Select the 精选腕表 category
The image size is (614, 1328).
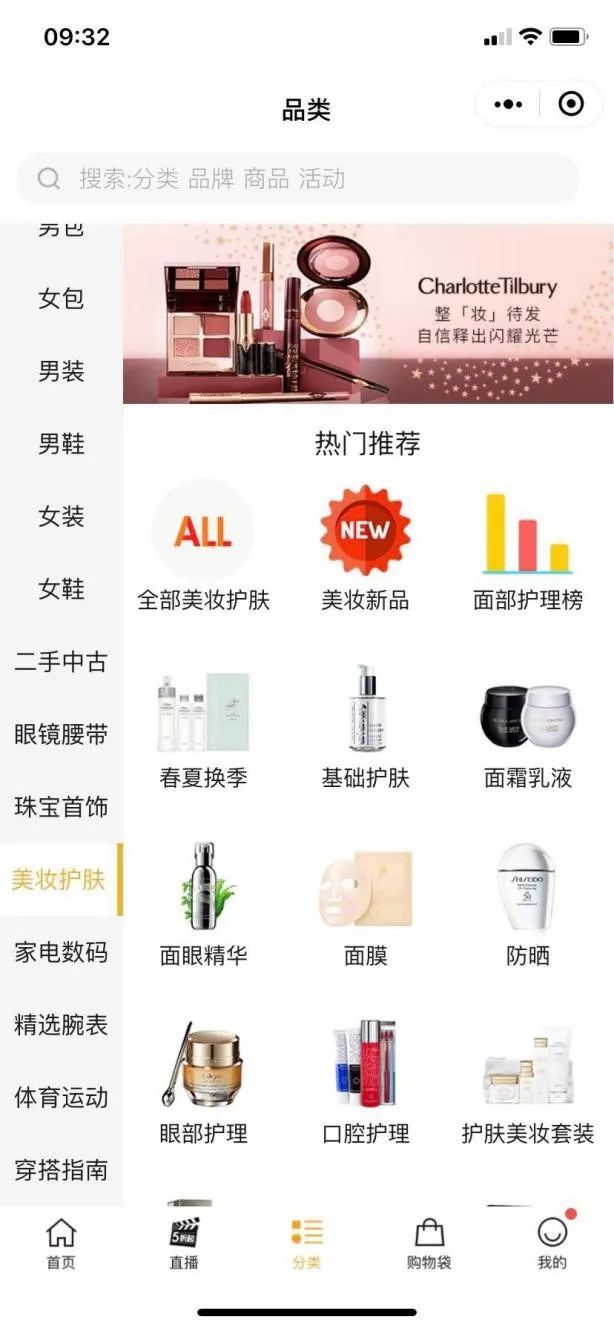tap(61, 1025)
